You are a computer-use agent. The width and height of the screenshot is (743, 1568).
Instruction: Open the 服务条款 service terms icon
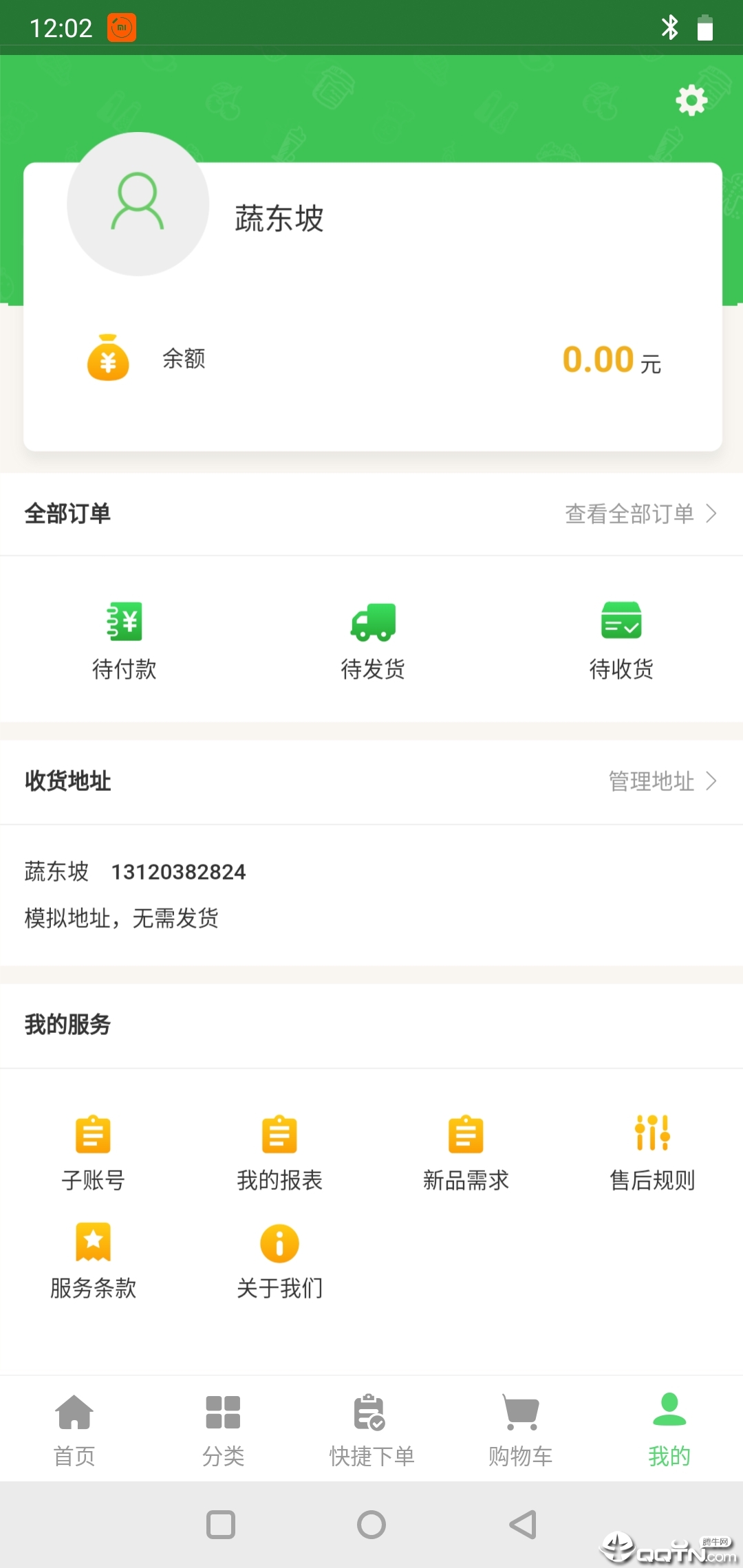point(93,1243)
